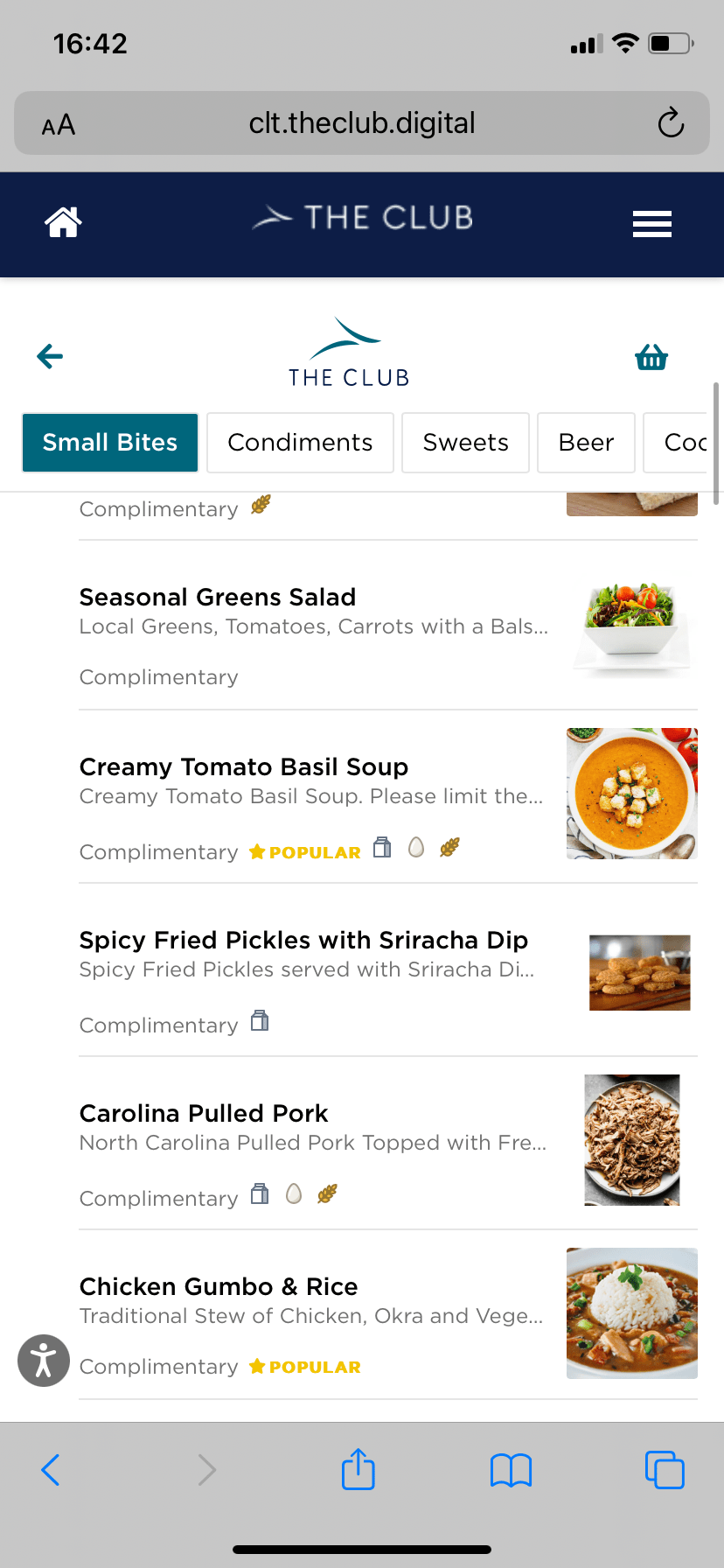The height and width of the screenshot is (1568, 724).
Task: Reload the page in Safari
Action: point(671,123)
